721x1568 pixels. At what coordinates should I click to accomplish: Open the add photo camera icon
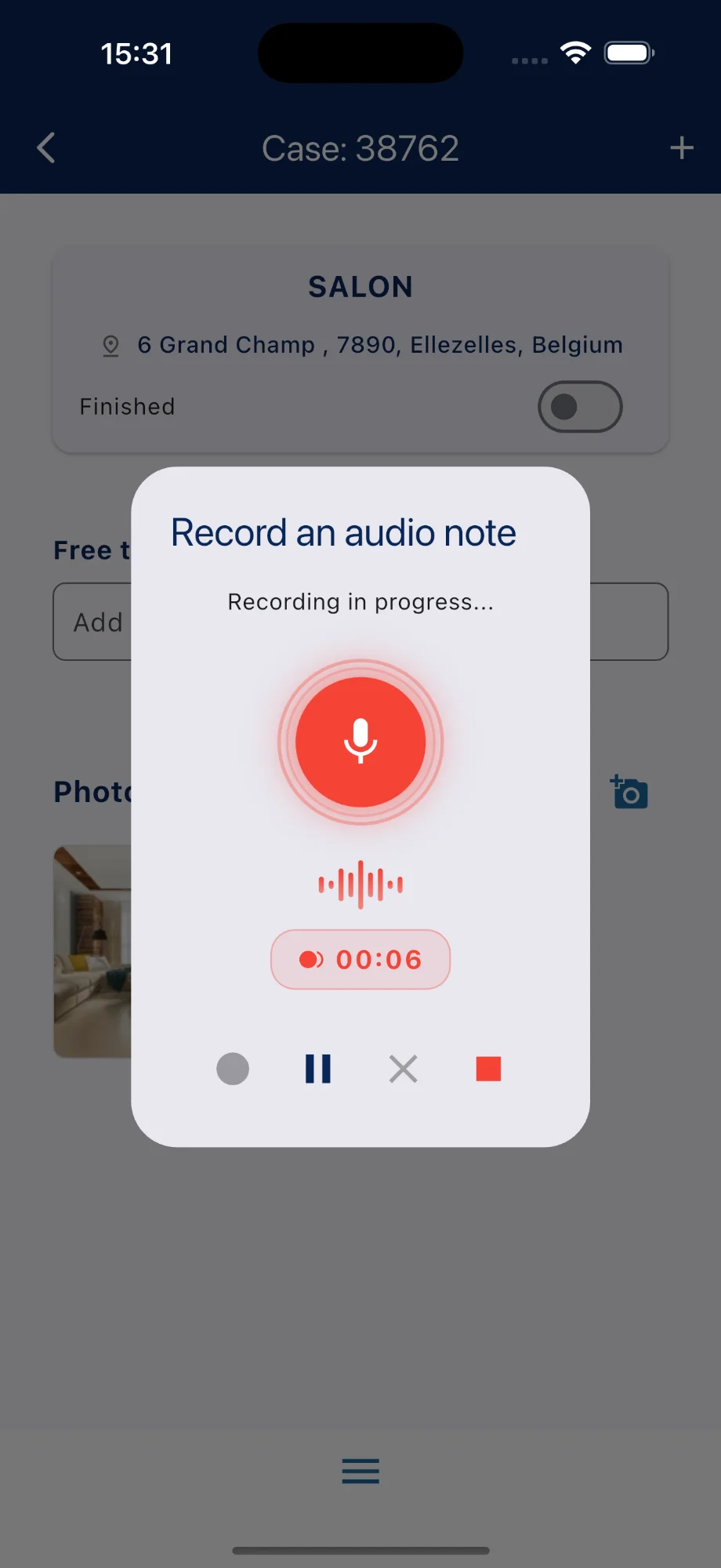628,793
